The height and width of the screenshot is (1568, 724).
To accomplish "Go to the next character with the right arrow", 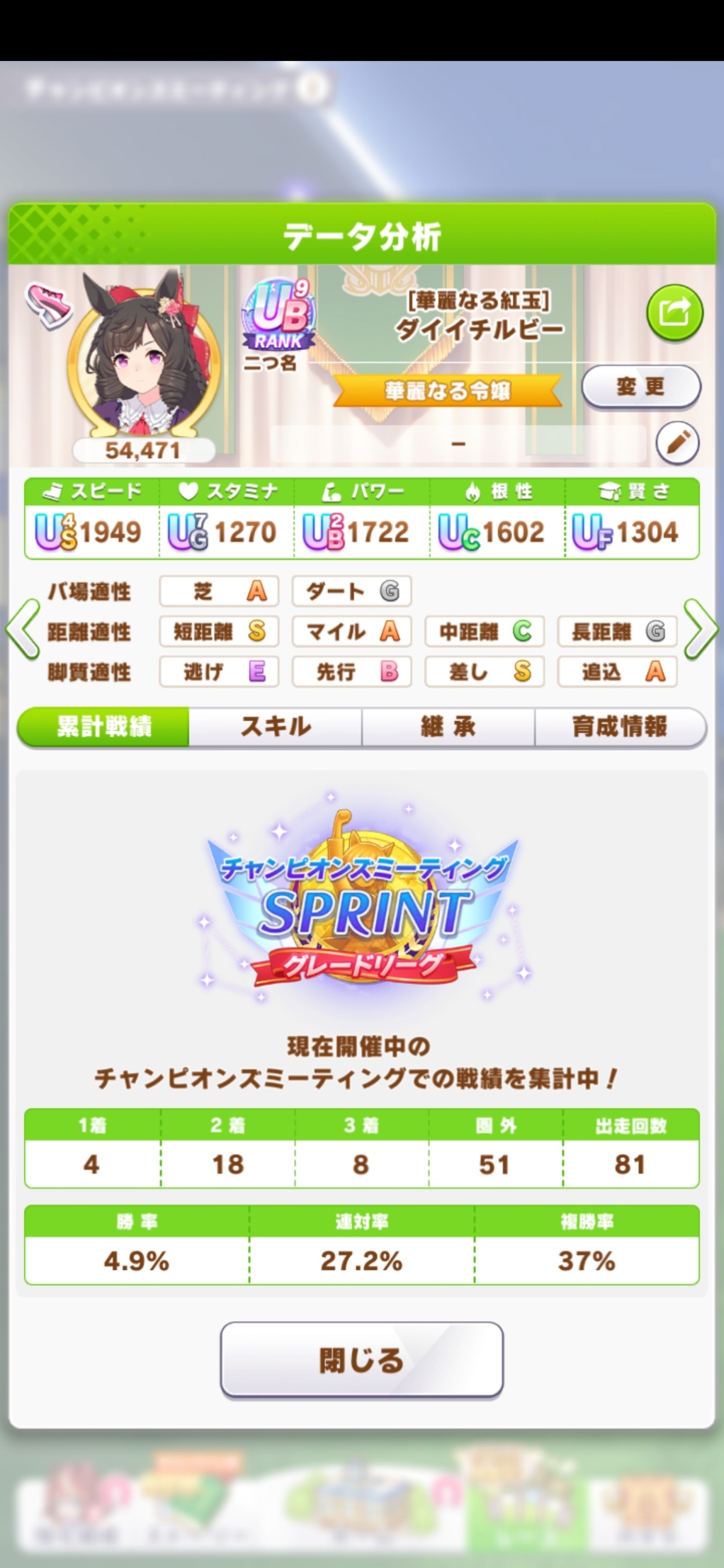I will click(x=701, y=630).
